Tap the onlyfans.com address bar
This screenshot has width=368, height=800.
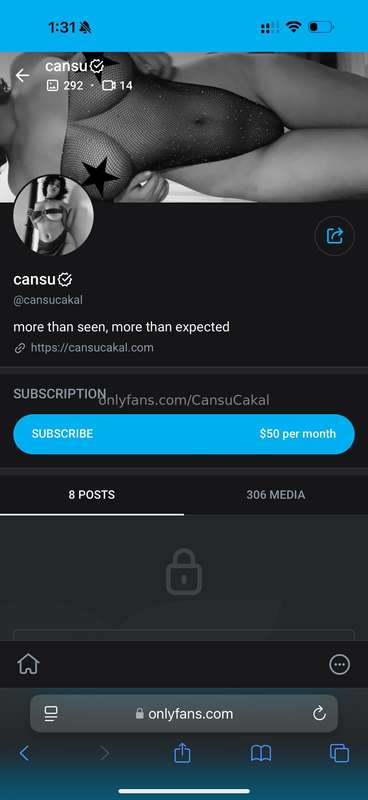click(x=184, y=714)
